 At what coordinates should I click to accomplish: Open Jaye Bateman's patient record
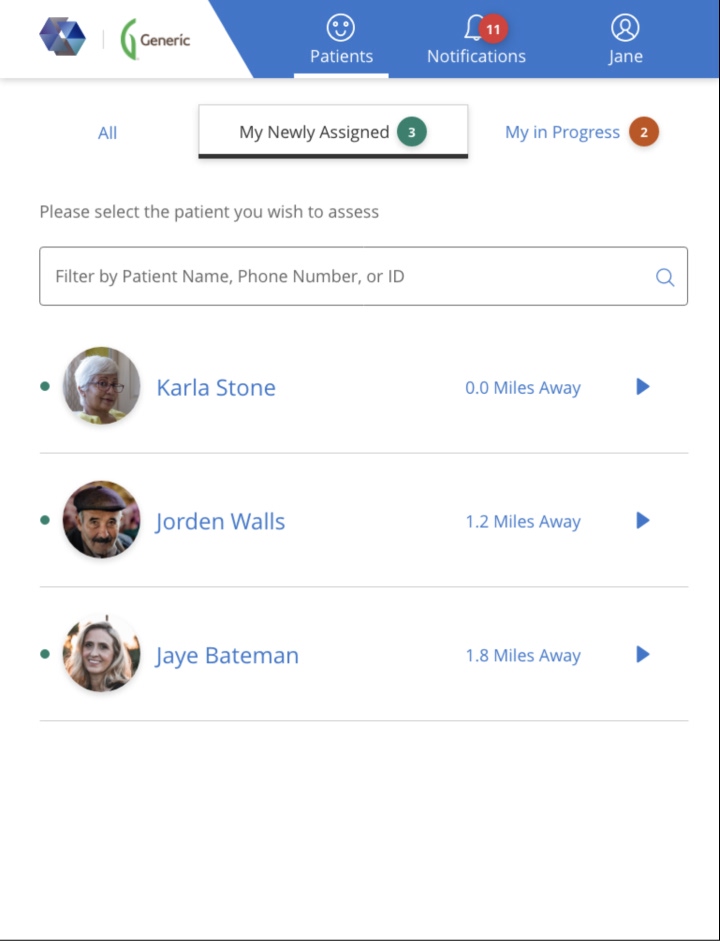coord(227,655)
